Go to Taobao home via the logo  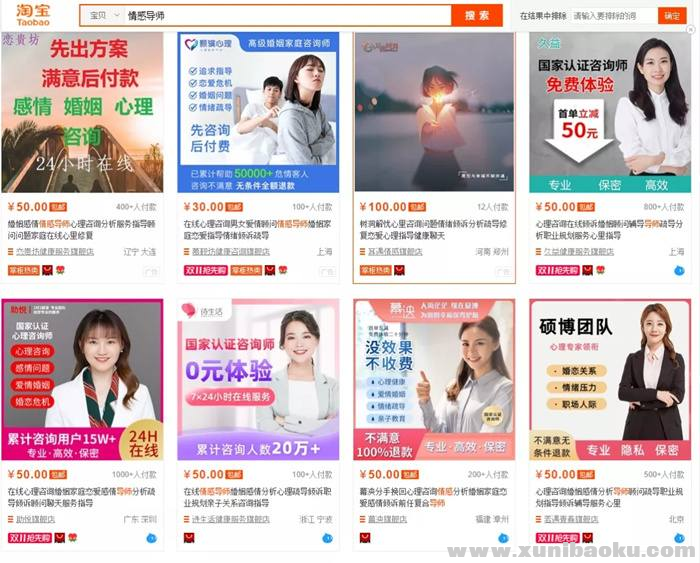pos(32,15)
